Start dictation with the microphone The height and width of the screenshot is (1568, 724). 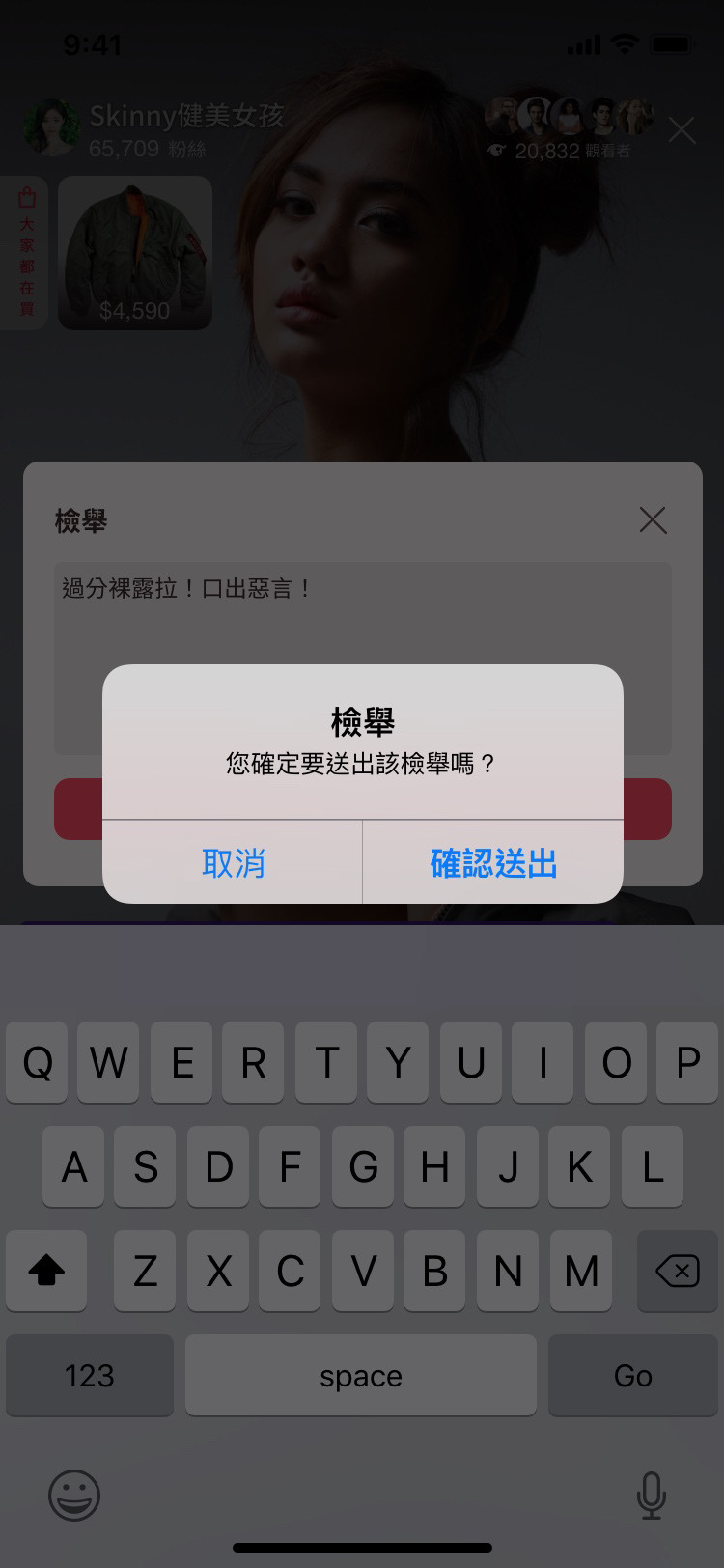coord(652,1495)
